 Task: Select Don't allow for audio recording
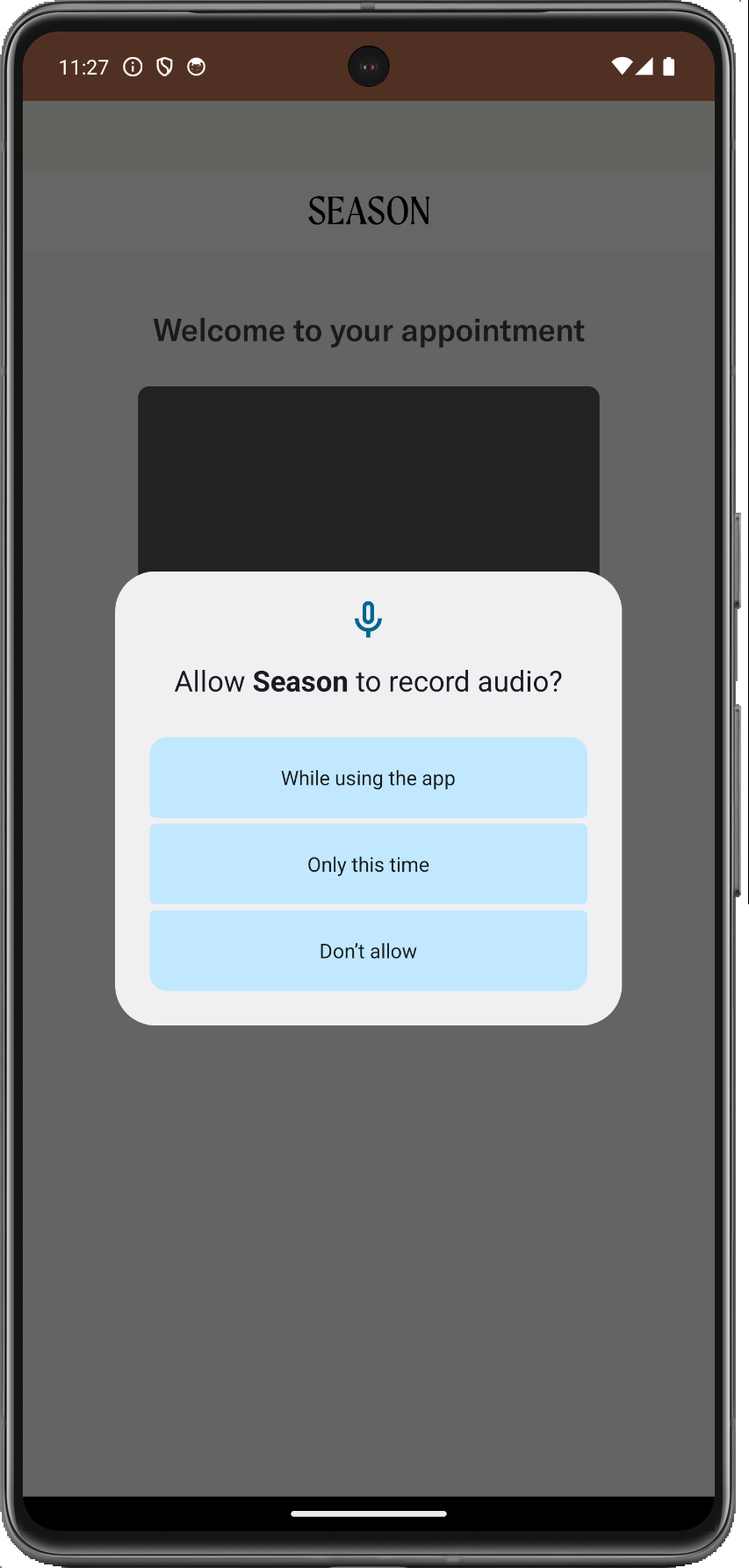click(368, 951)
